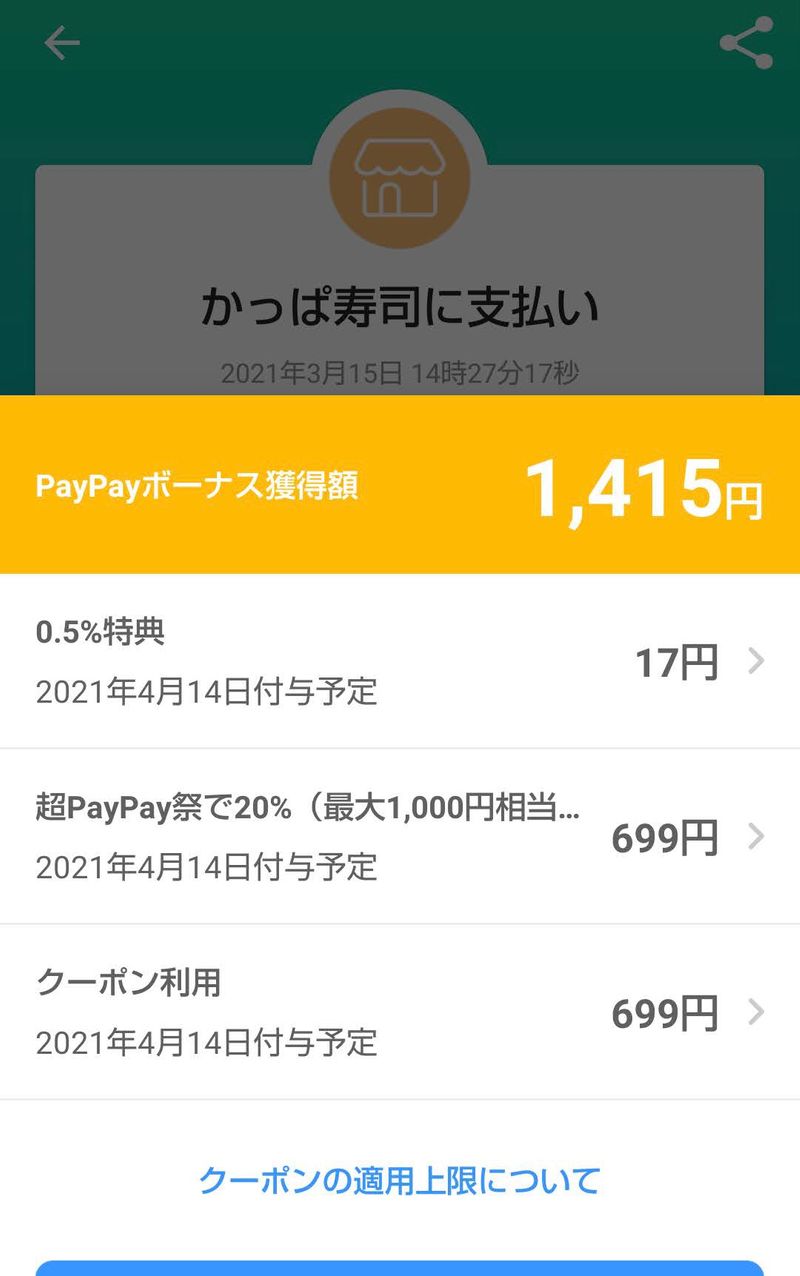View the 超PayPay祭で20% bonus row

tap(400, 836)
